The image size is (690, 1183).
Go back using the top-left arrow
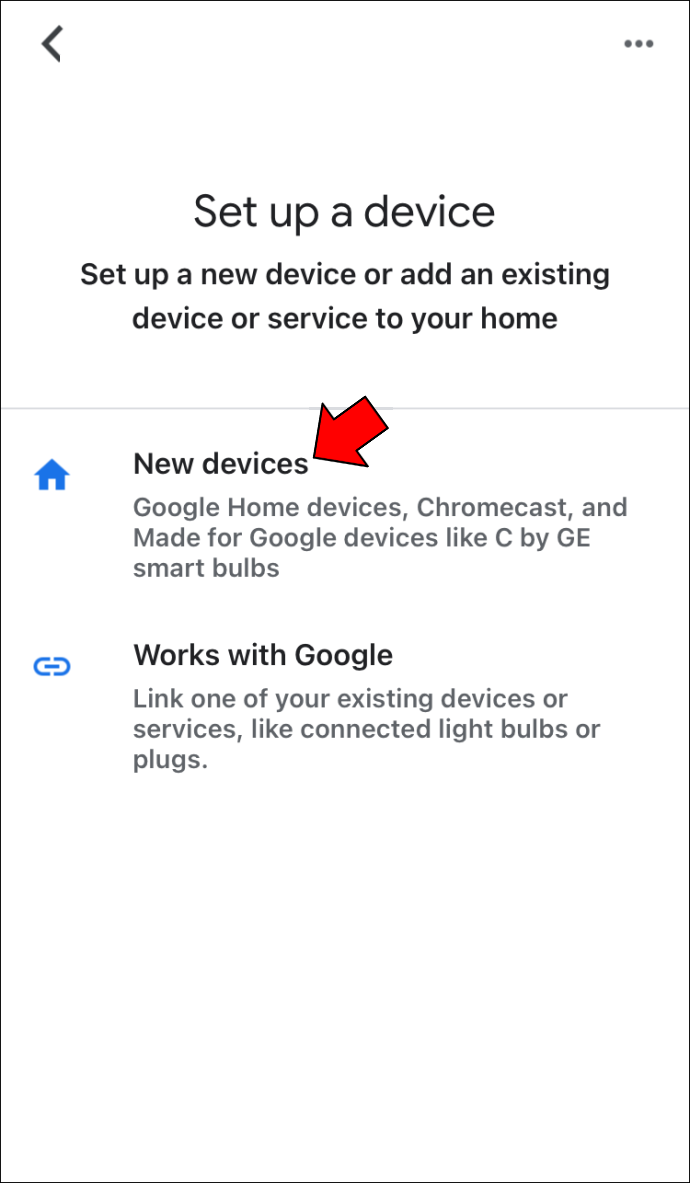52,44
